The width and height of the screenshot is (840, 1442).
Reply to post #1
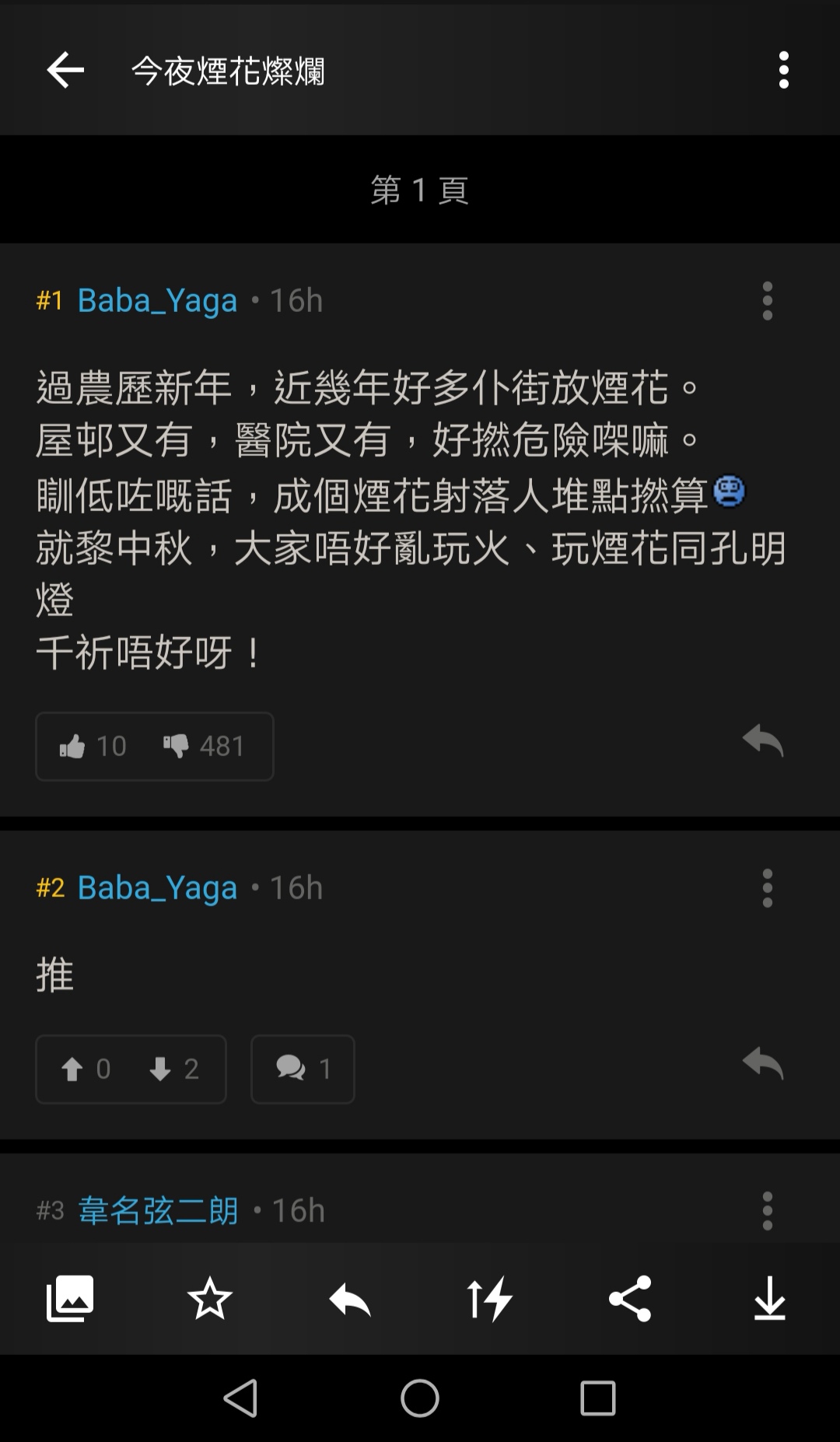point(762,741)
